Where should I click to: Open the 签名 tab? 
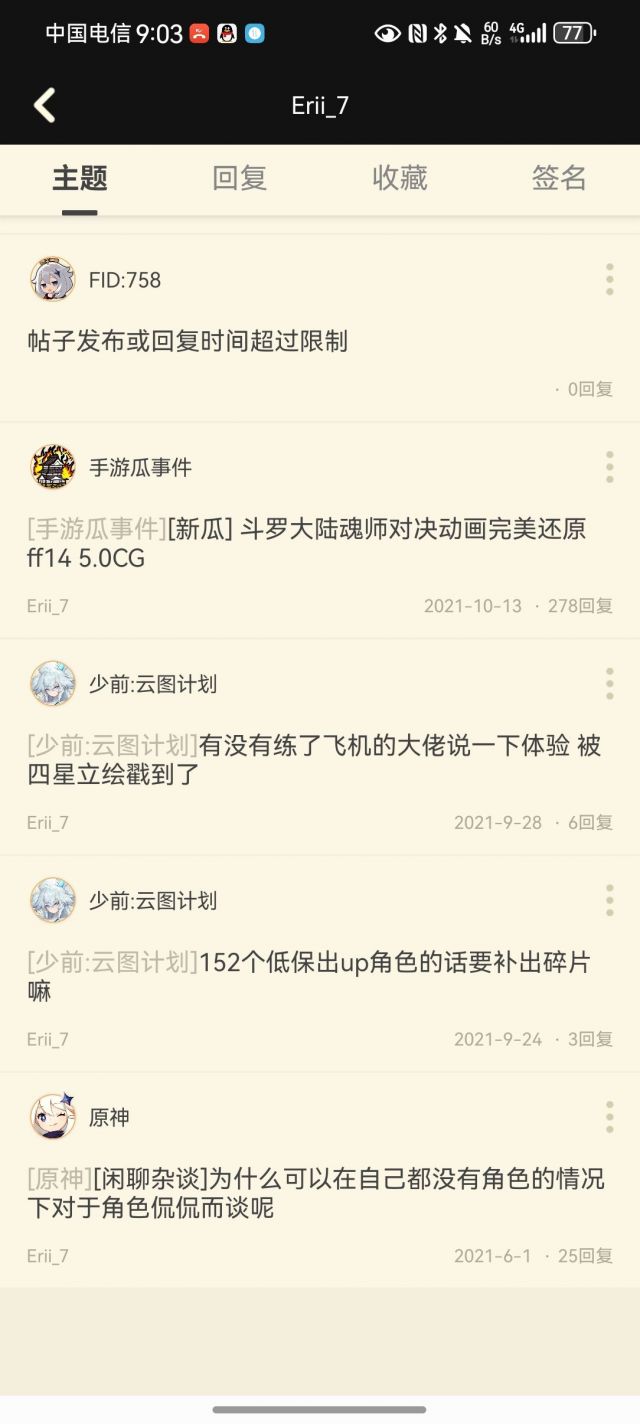[559, 178]
